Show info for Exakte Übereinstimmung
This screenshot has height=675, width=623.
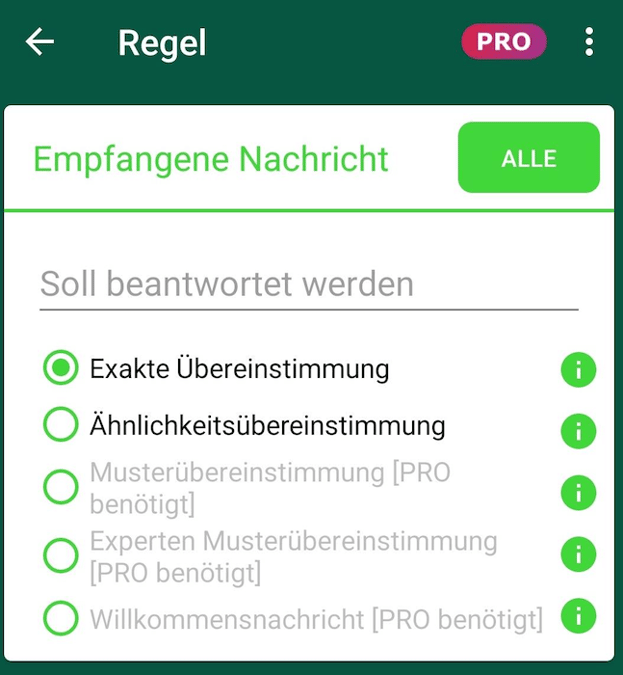578,370
